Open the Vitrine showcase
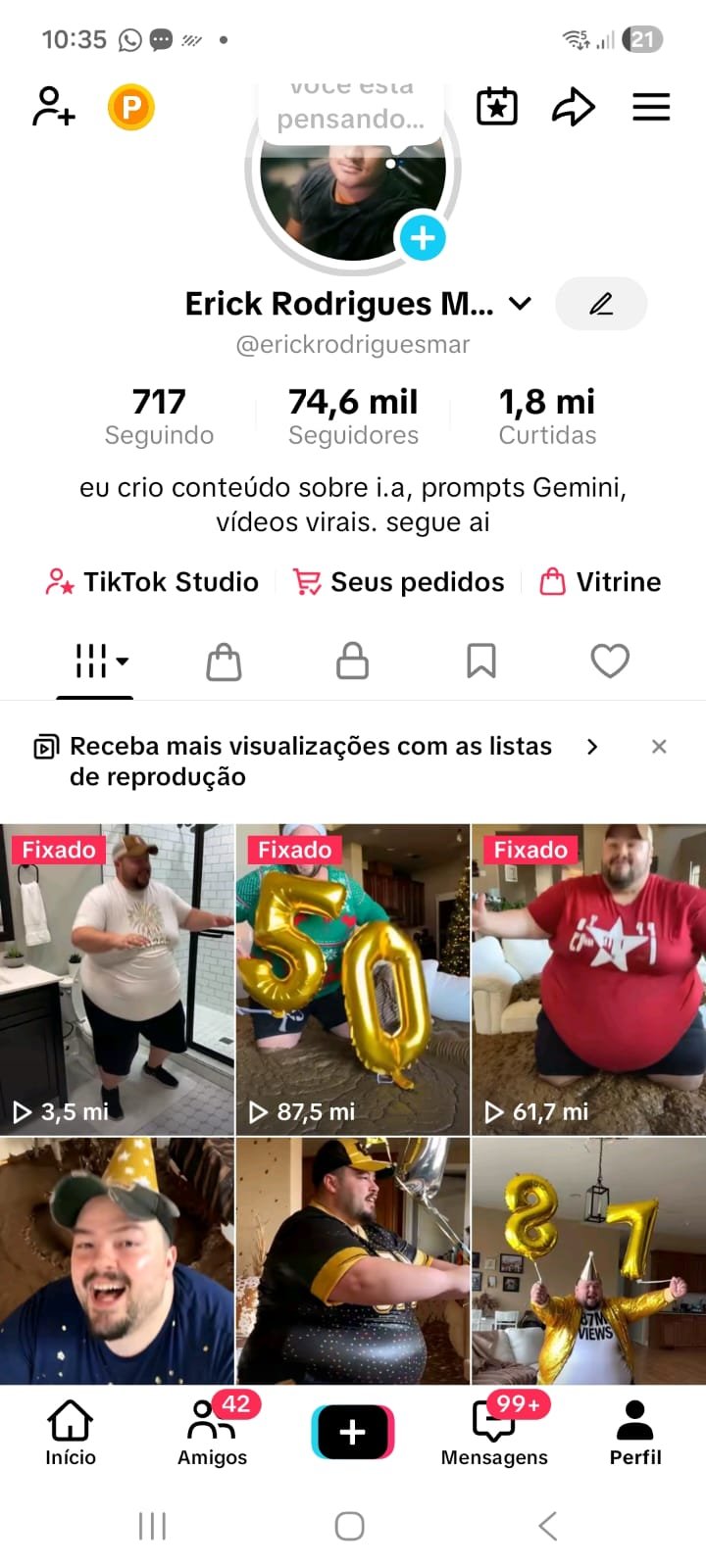The width and height of the screenshot is (706, 1568). (x=601, y=582)
